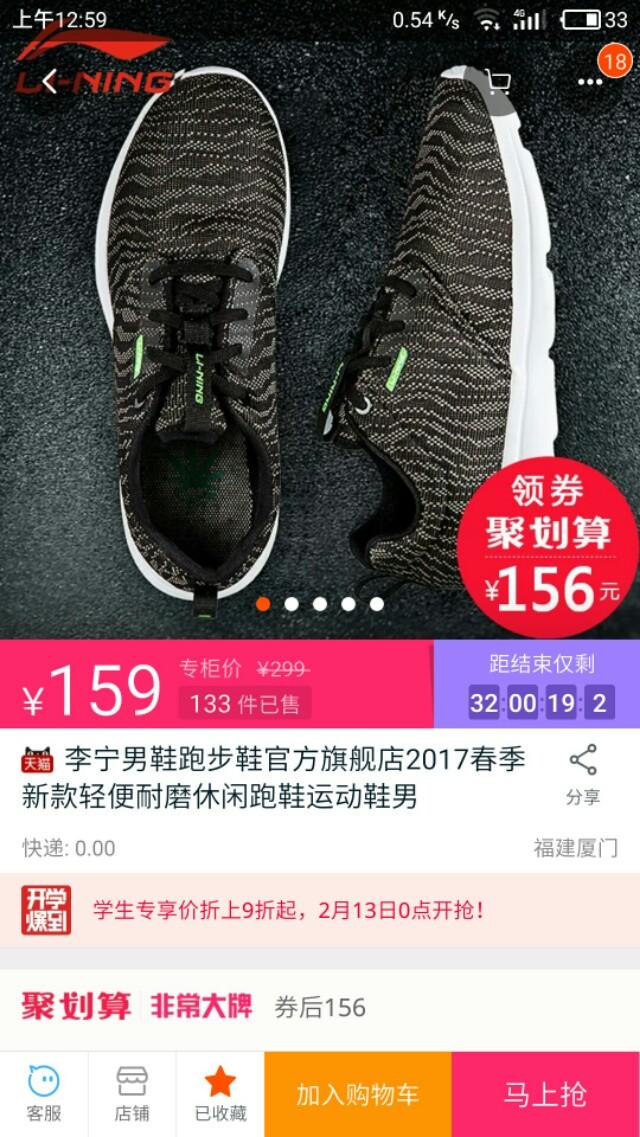
Task: Share this product via 分享
Action: [583, 774]
